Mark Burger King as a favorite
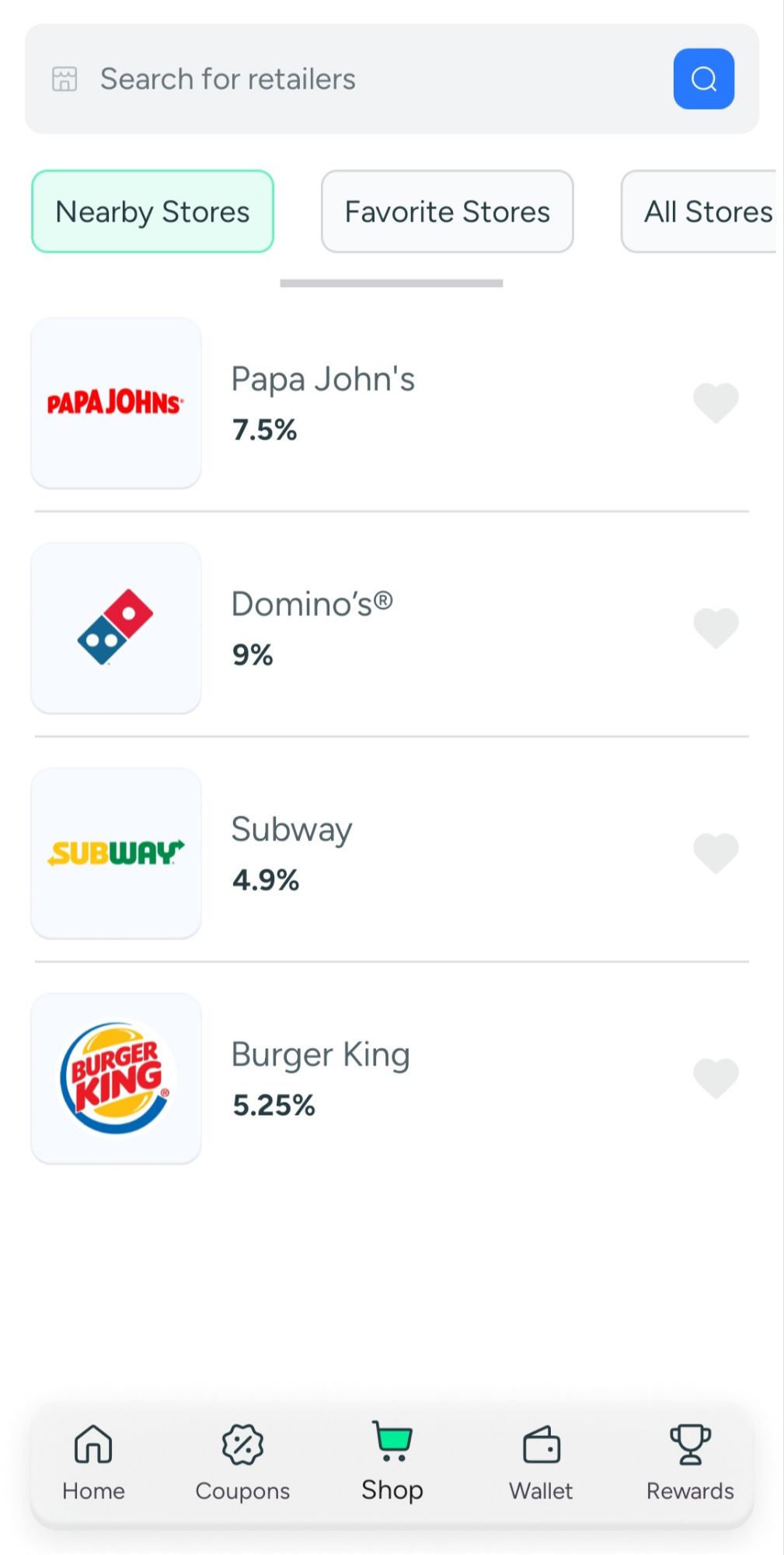Image resolution: width=784 pixels, height=1555 pixels. point(716,1078)
